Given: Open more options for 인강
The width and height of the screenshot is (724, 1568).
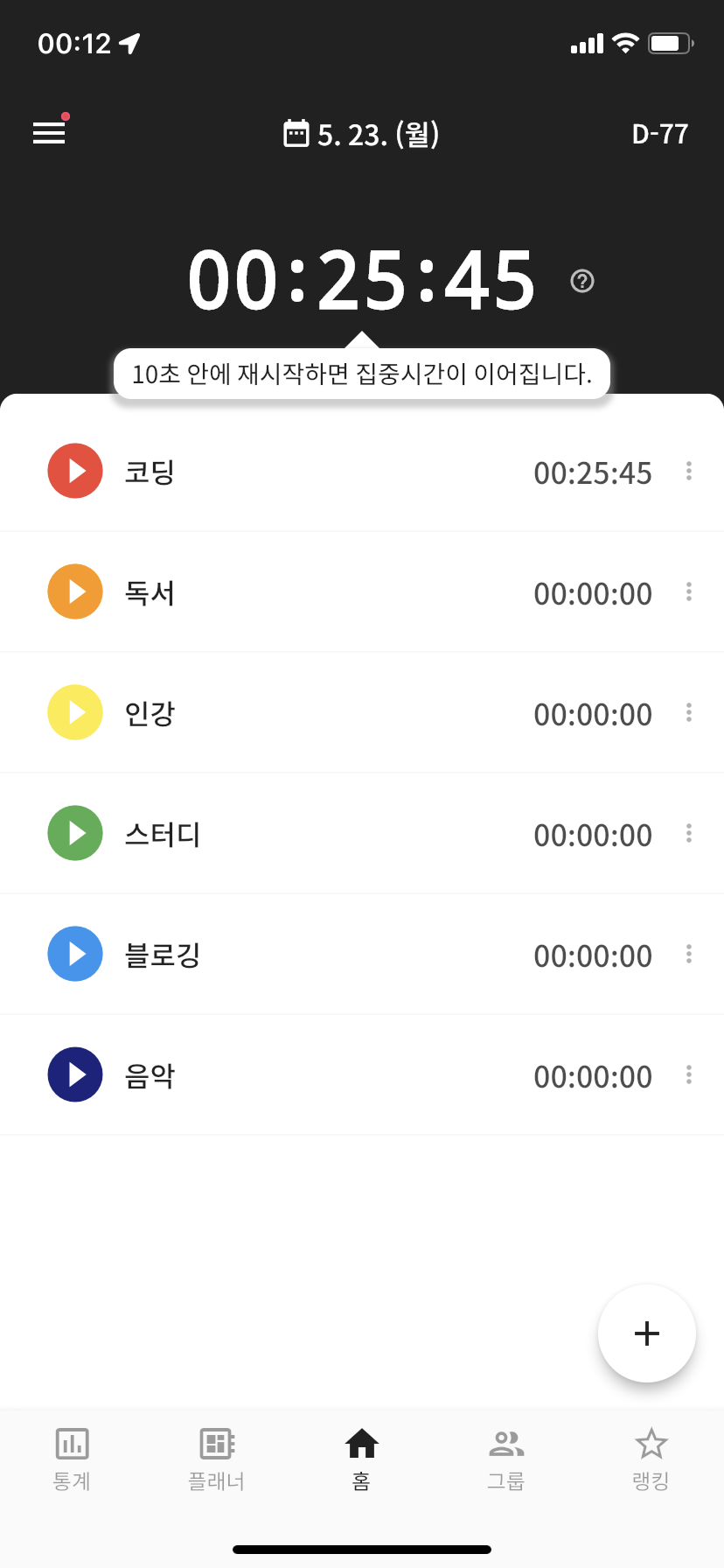Looking at the screenshot, I should pyautogui.click(x=689, y=713).
